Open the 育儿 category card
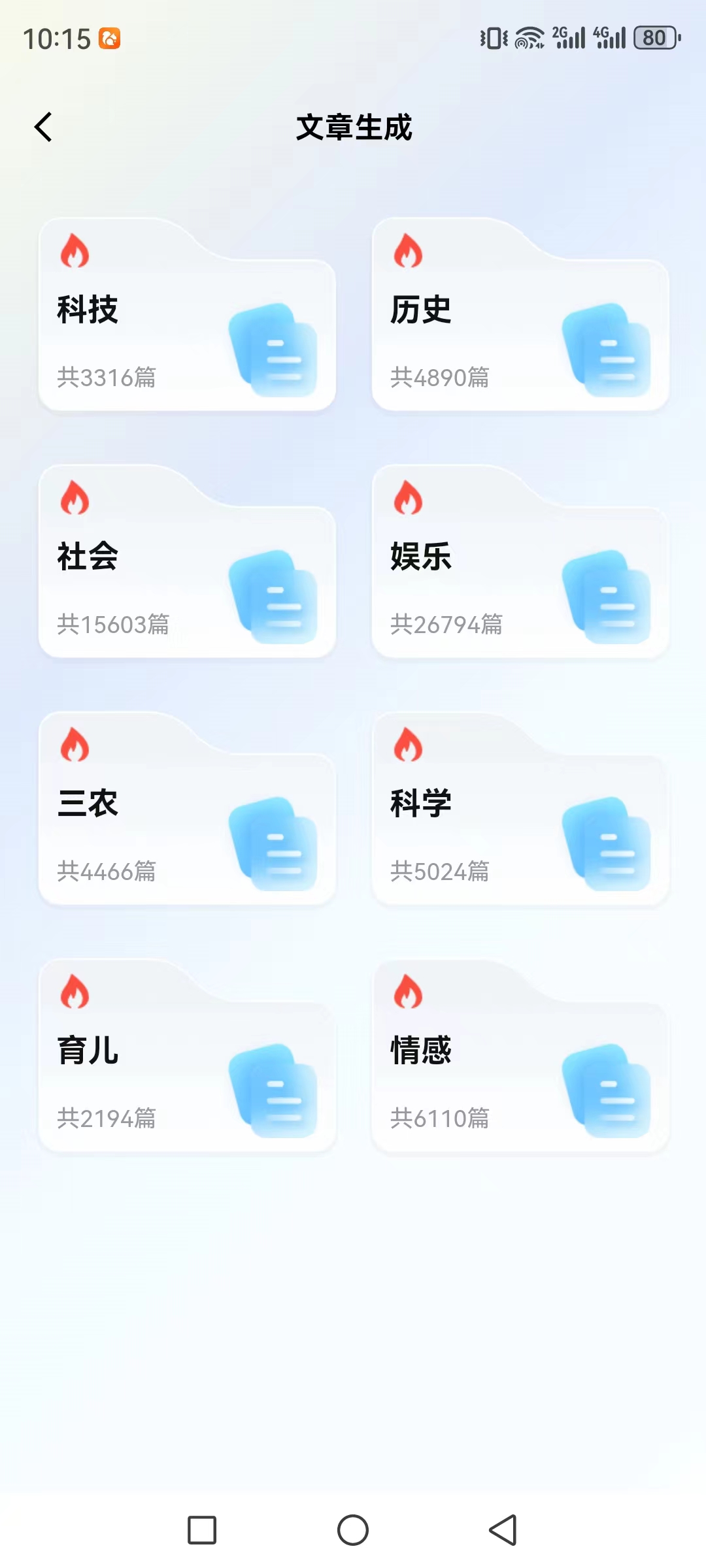Image resolution: width=706 pixels, height=1568 pixels. tap(187, 1055)
